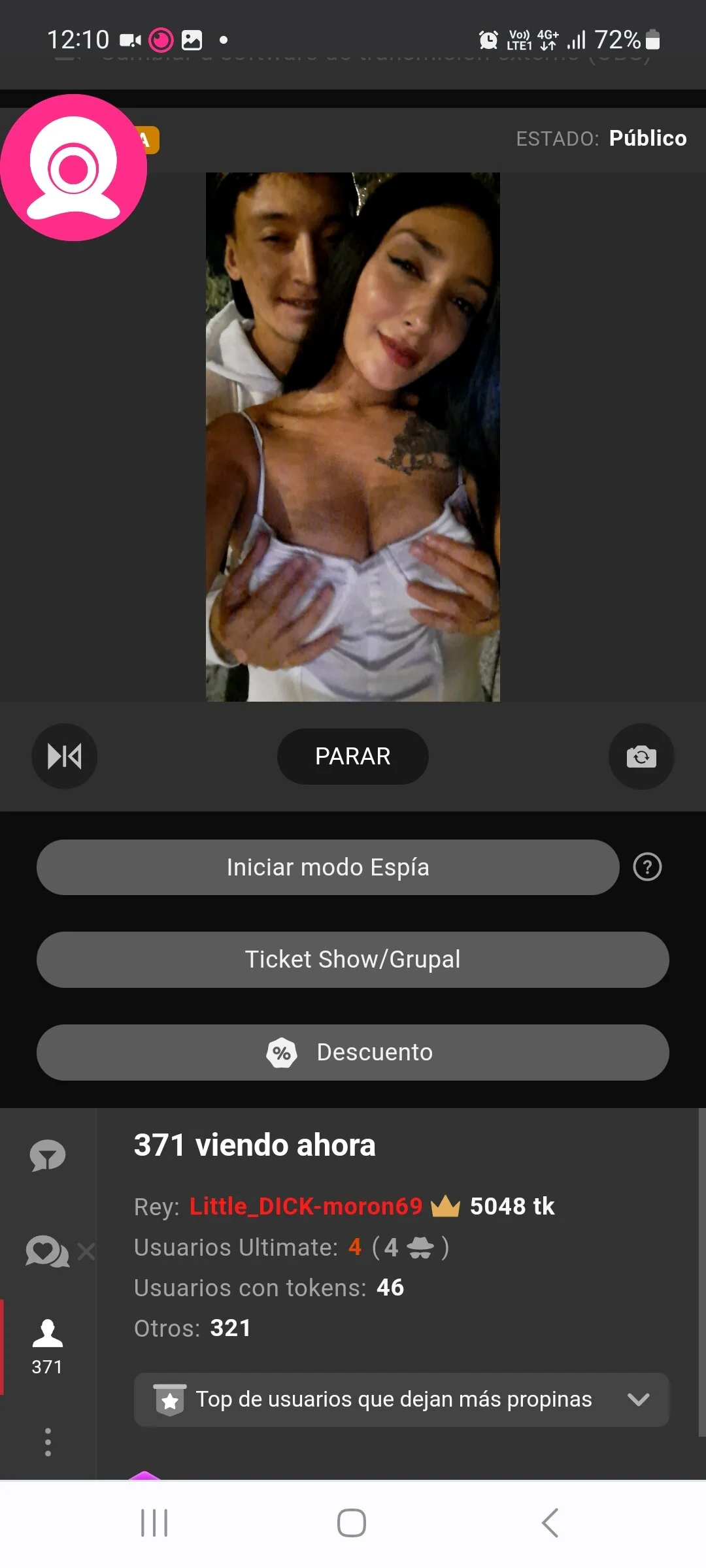Open the Descuento discount option
Image resolution: width=706 pixels, height=1568 pixels.
[352, 1052]
